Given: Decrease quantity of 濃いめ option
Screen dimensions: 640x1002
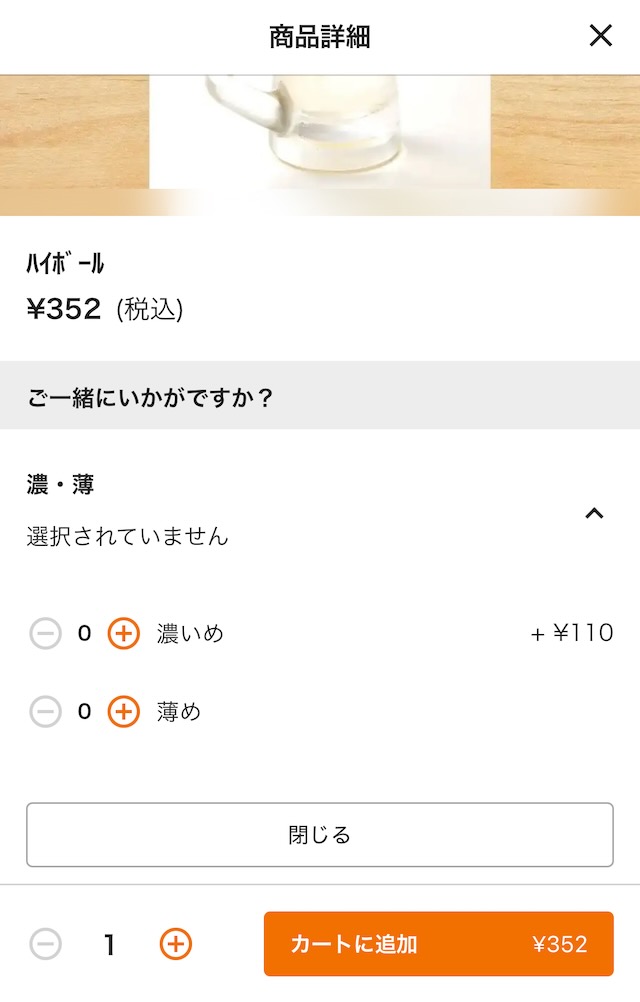Looking at the screenshot, I should click(45, 633).
